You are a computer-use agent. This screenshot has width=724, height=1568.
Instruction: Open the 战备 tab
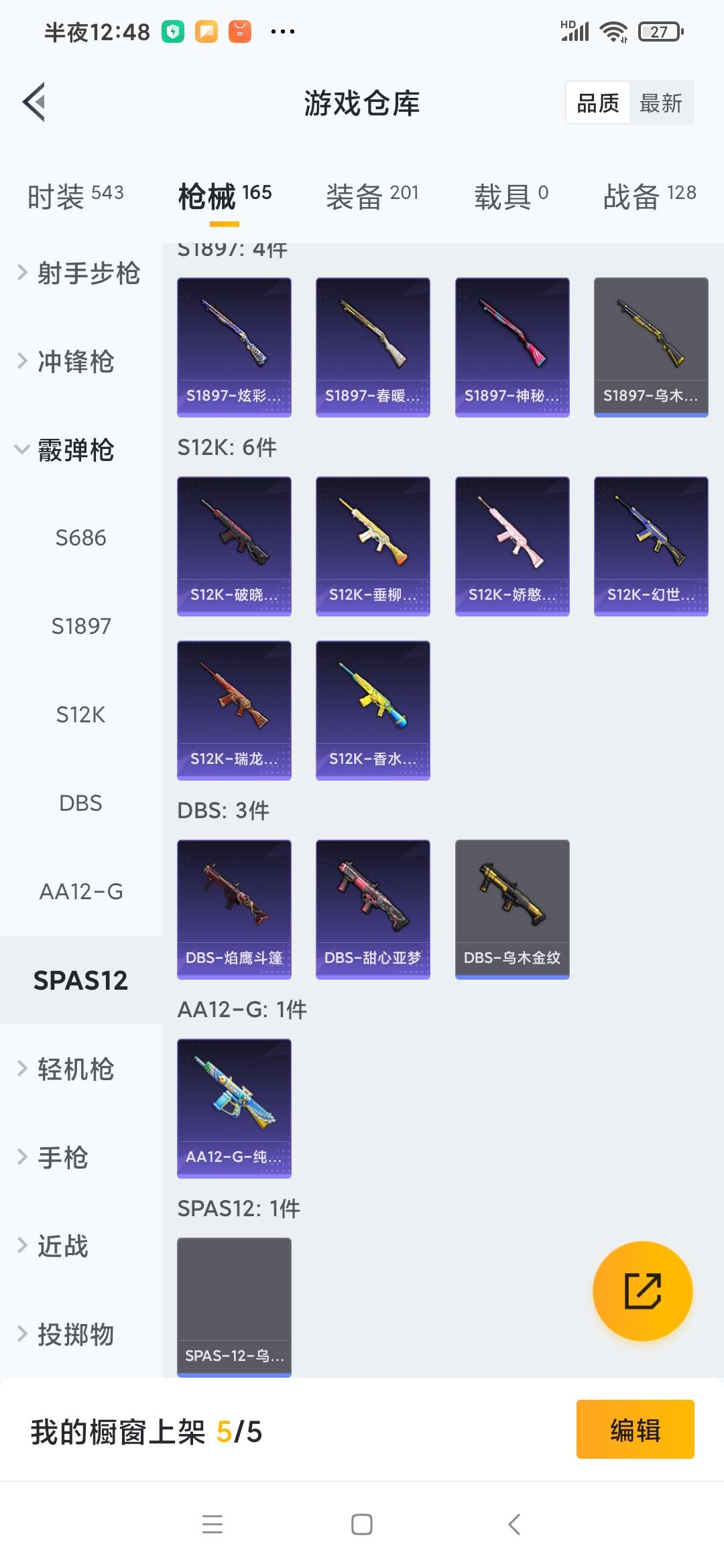point(650,196)
